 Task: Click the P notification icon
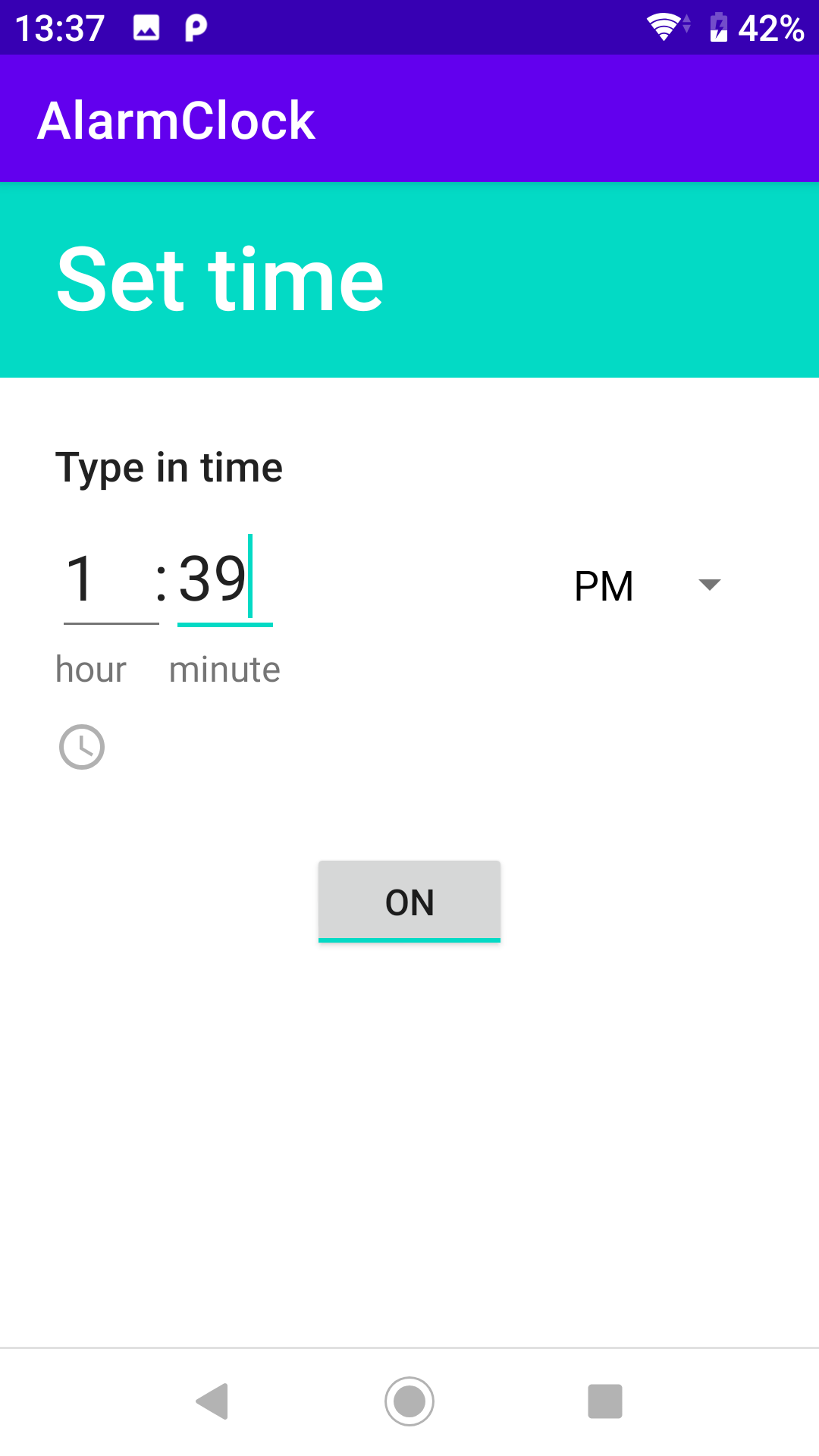(196, 27)
